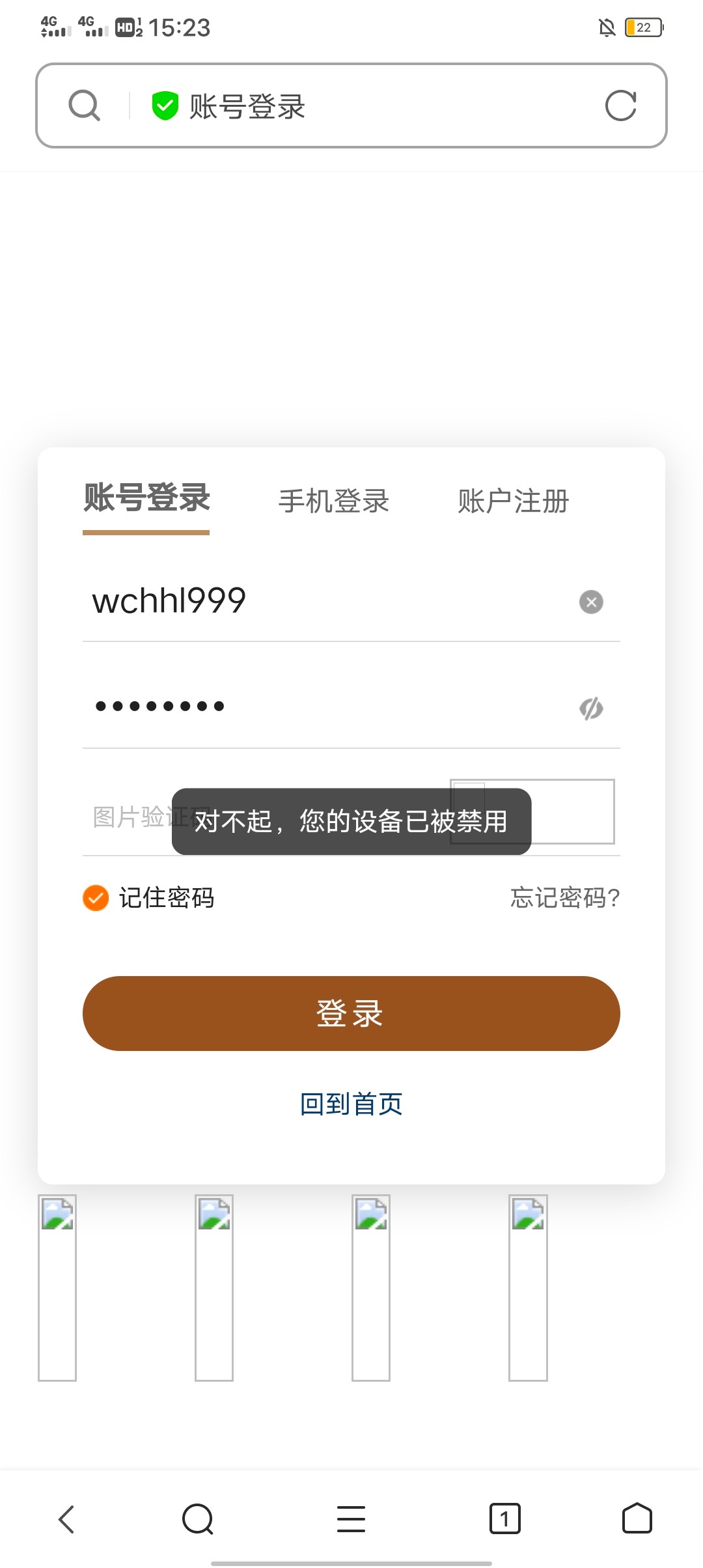Screen dimensions: 703x1568
Task: Go to 回到首页 link
Action: 351,1104
